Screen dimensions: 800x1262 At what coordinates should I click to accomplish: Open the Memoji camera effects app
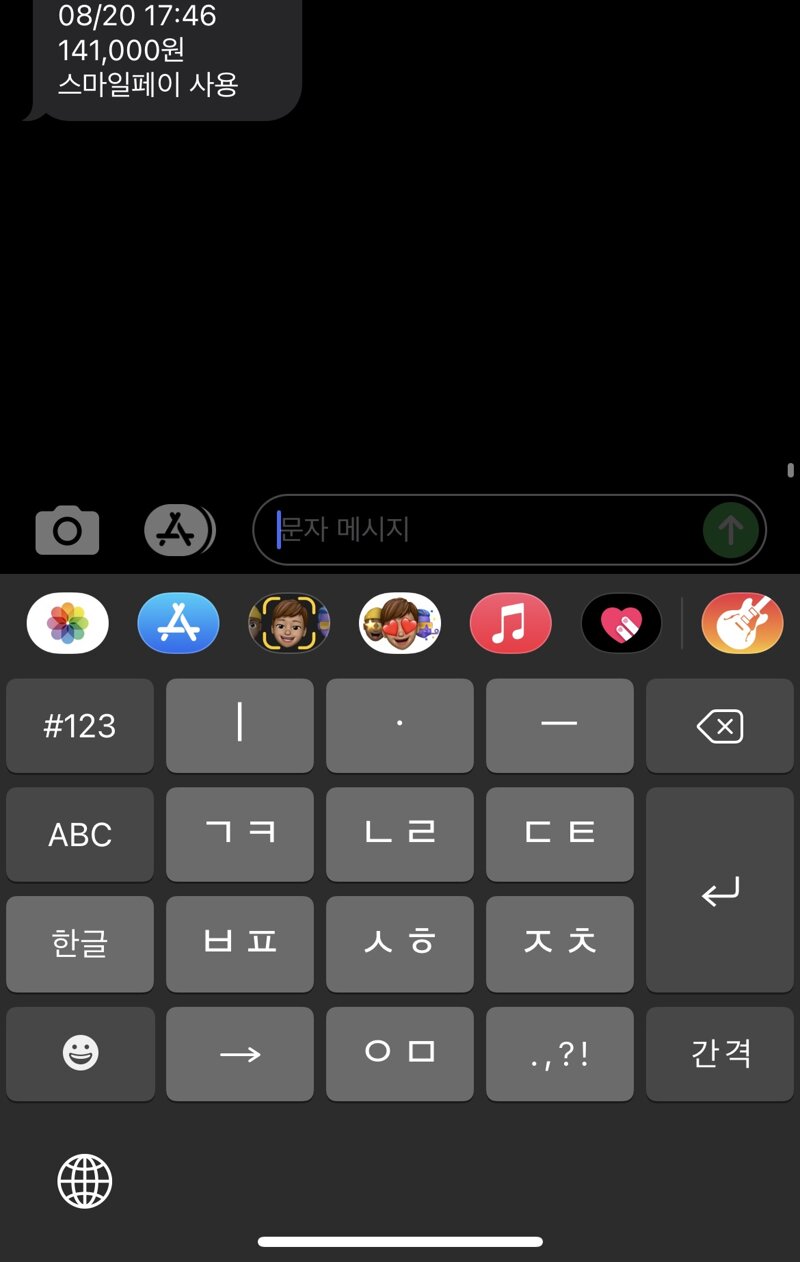point(289,623)
